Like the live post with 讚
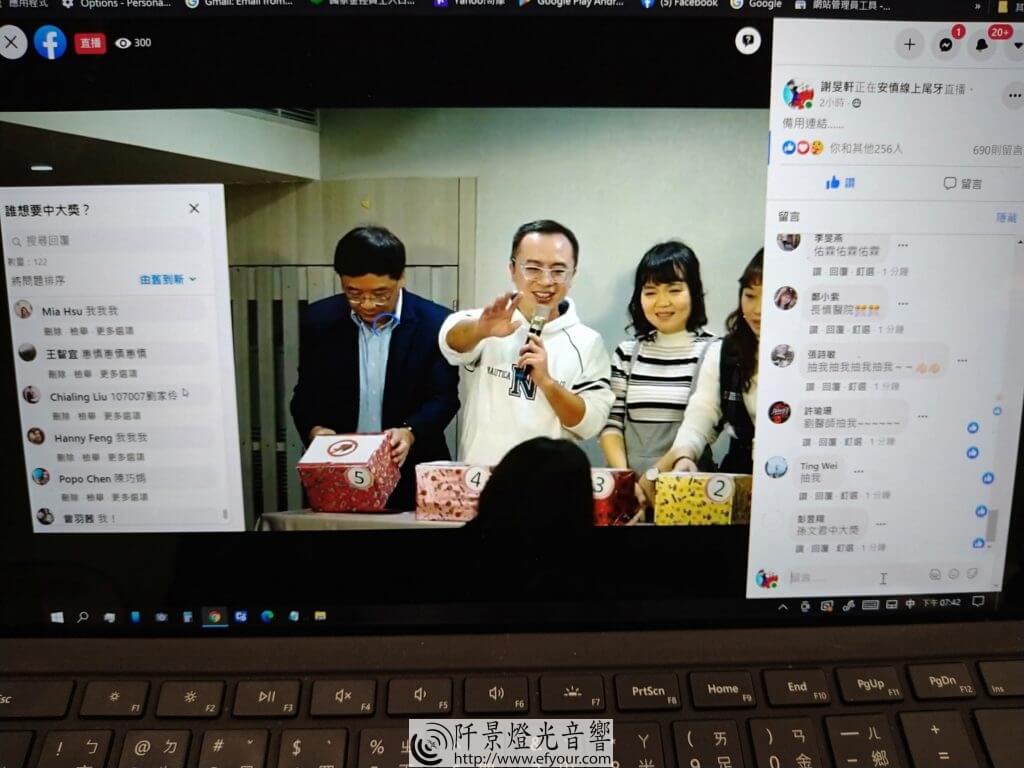Image resolution: width=1024 pixels, height=768 pixels. click(x=840, y=182)
